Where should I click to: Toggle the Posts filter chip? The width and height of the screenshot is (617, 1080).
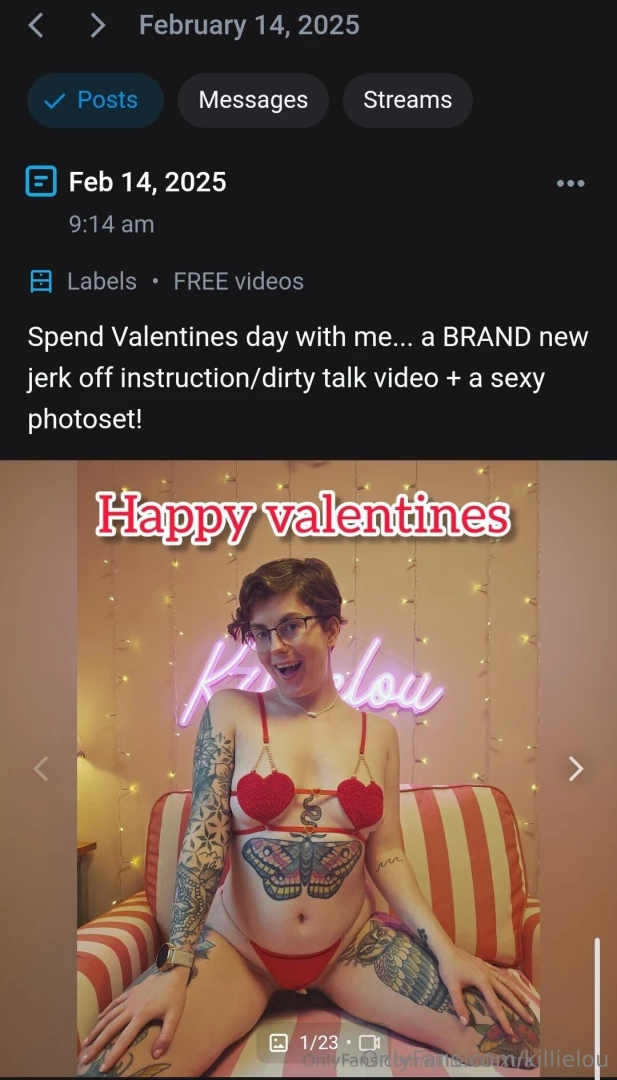click(x=95, y=100)
